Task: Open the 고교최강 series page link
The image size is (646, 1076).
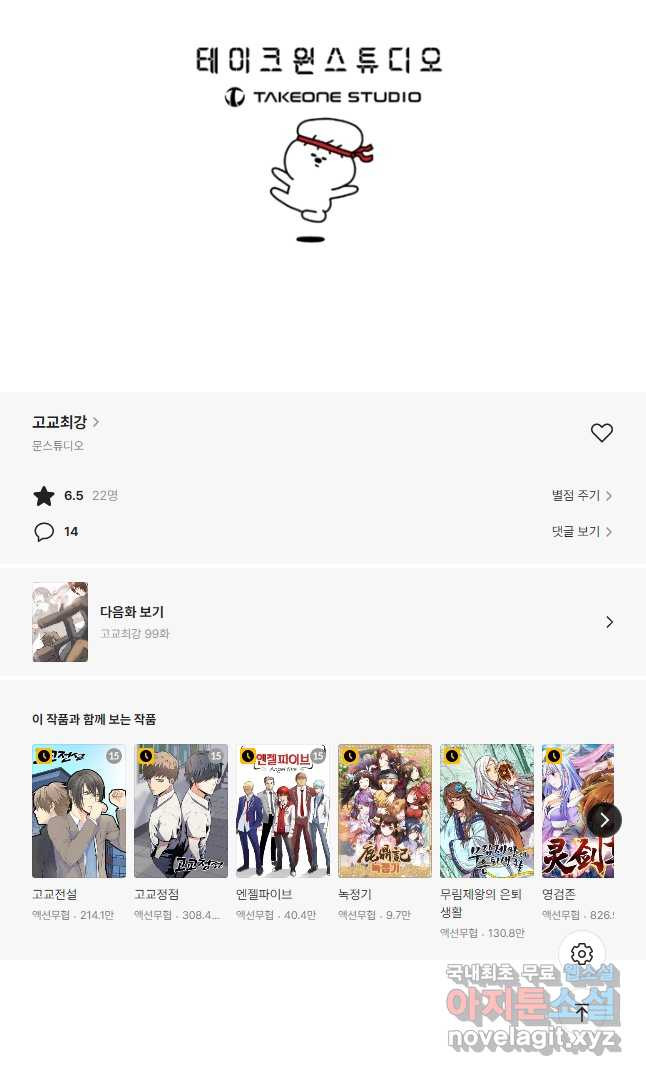Action: coord(65,422)
